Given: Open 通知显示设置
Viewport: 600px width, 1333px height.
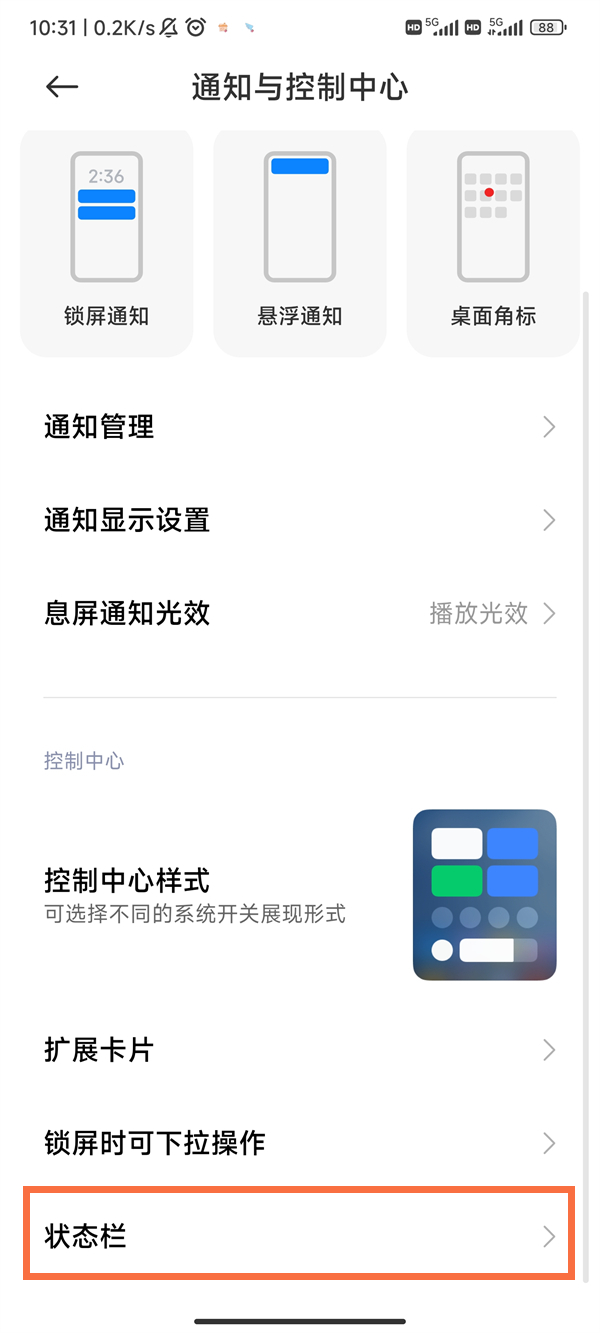Looking at the screenshot, I should [x=300, y=521].
